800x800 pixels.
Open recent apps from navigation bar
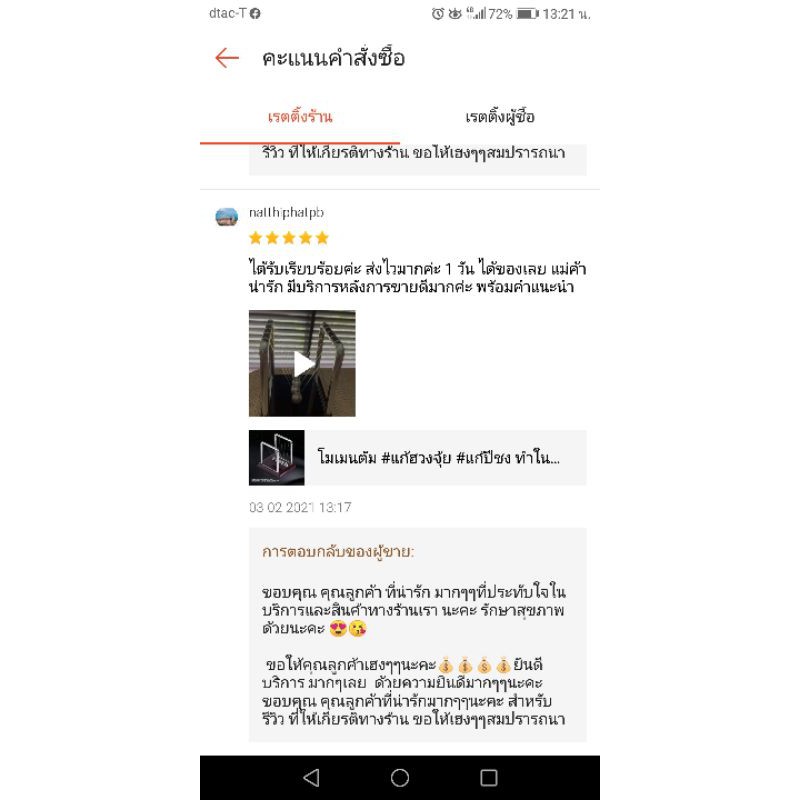(x=489, y=778)
